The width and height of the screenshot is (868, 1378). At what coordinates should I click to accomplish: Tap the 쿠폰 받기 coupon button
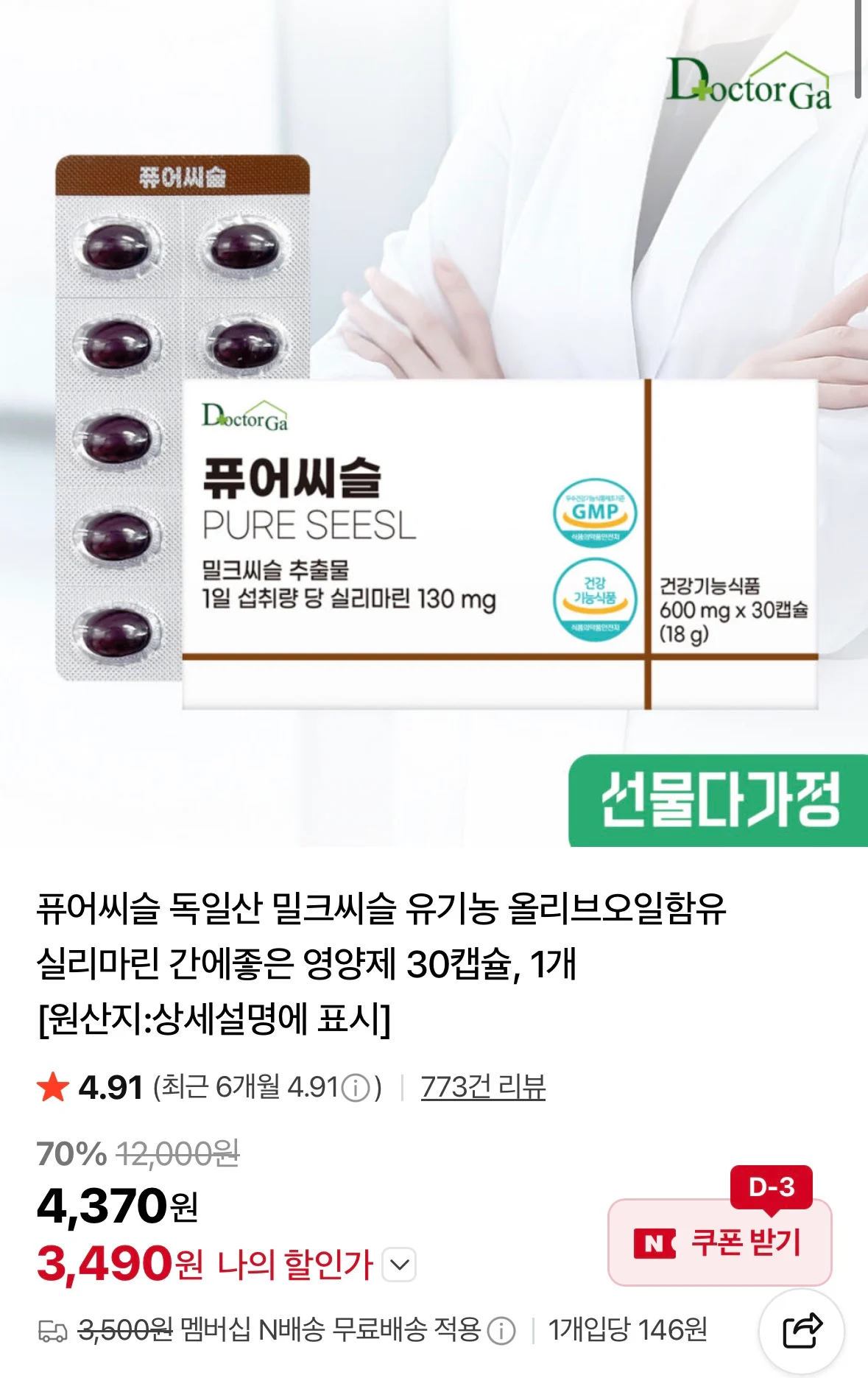(719, 1242)
